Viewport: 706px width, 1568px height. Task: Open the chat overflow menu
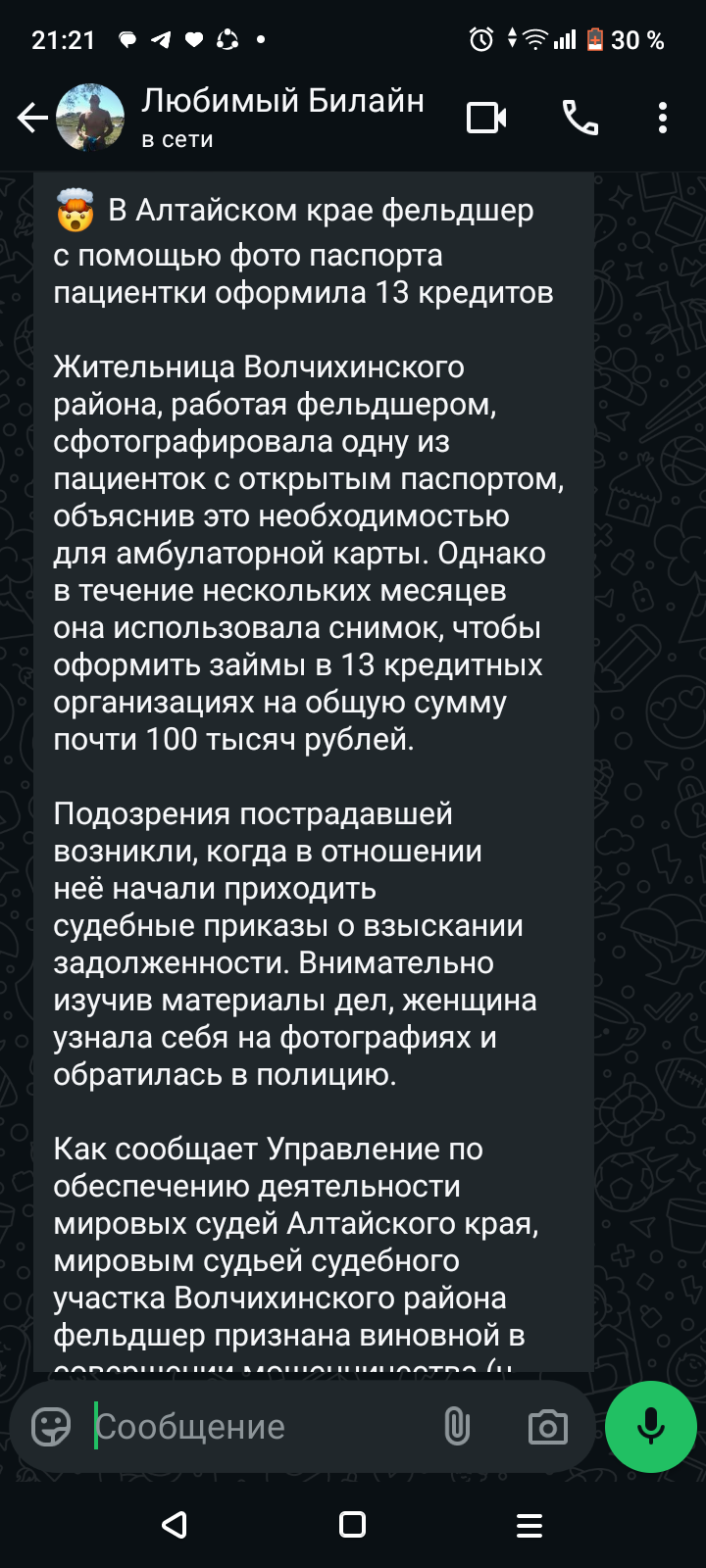point(663,119)
